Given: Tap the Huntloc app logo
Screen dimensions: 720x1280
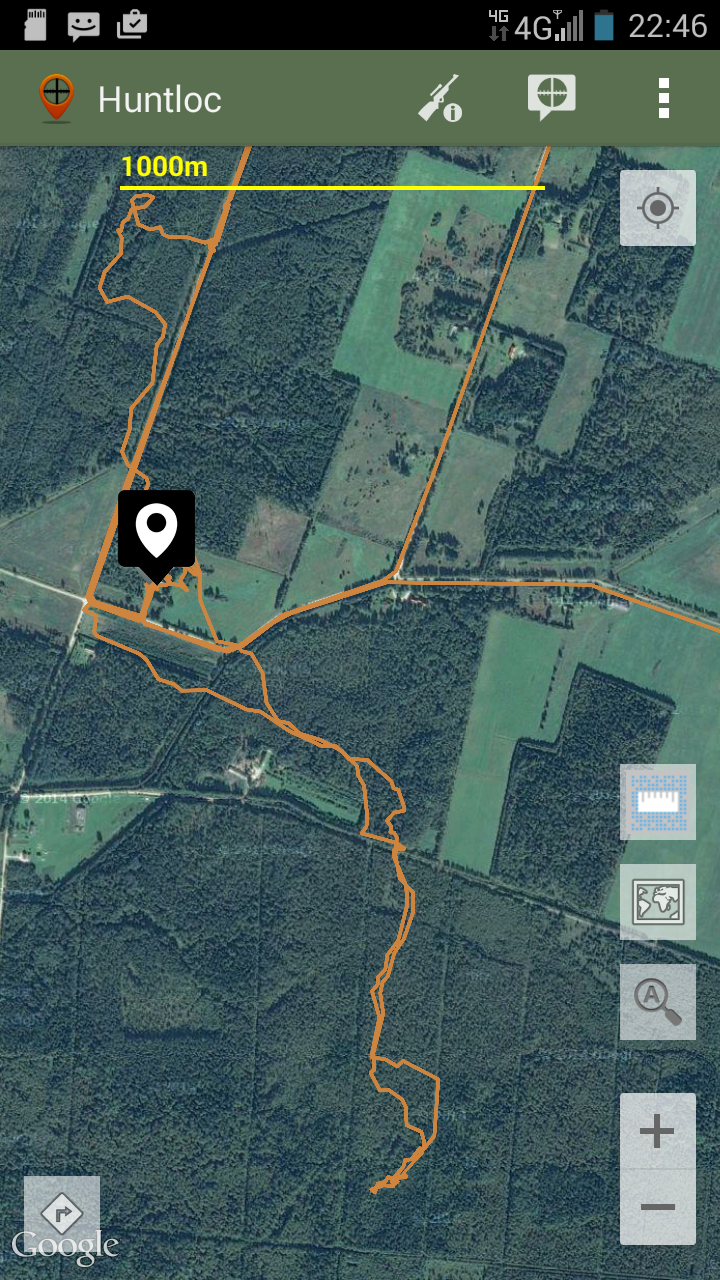Looking at the screenshot, I should point(57,98).
